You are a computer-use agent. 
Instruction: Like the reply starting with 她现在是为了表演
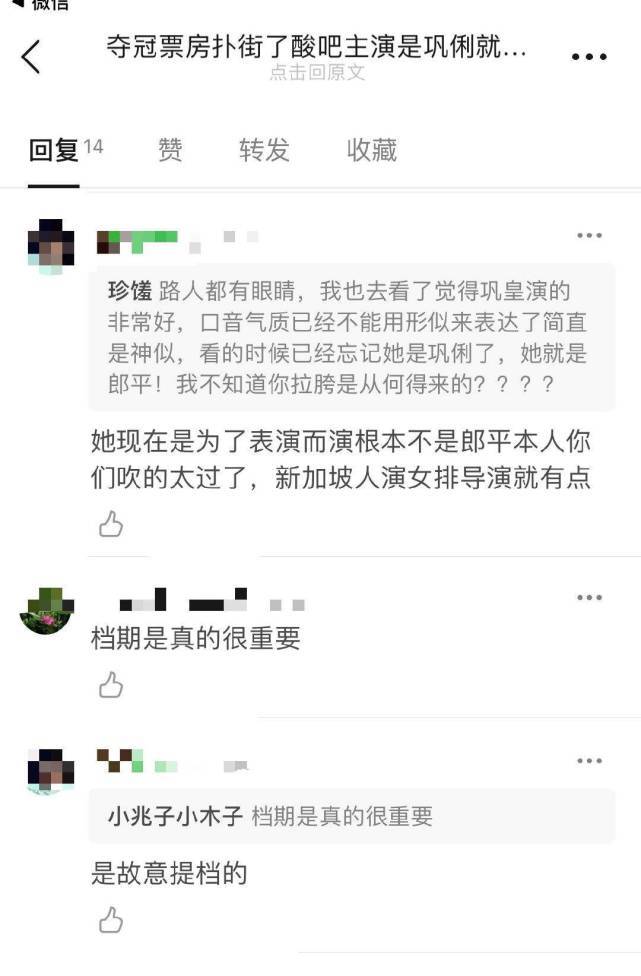point(111,524)
